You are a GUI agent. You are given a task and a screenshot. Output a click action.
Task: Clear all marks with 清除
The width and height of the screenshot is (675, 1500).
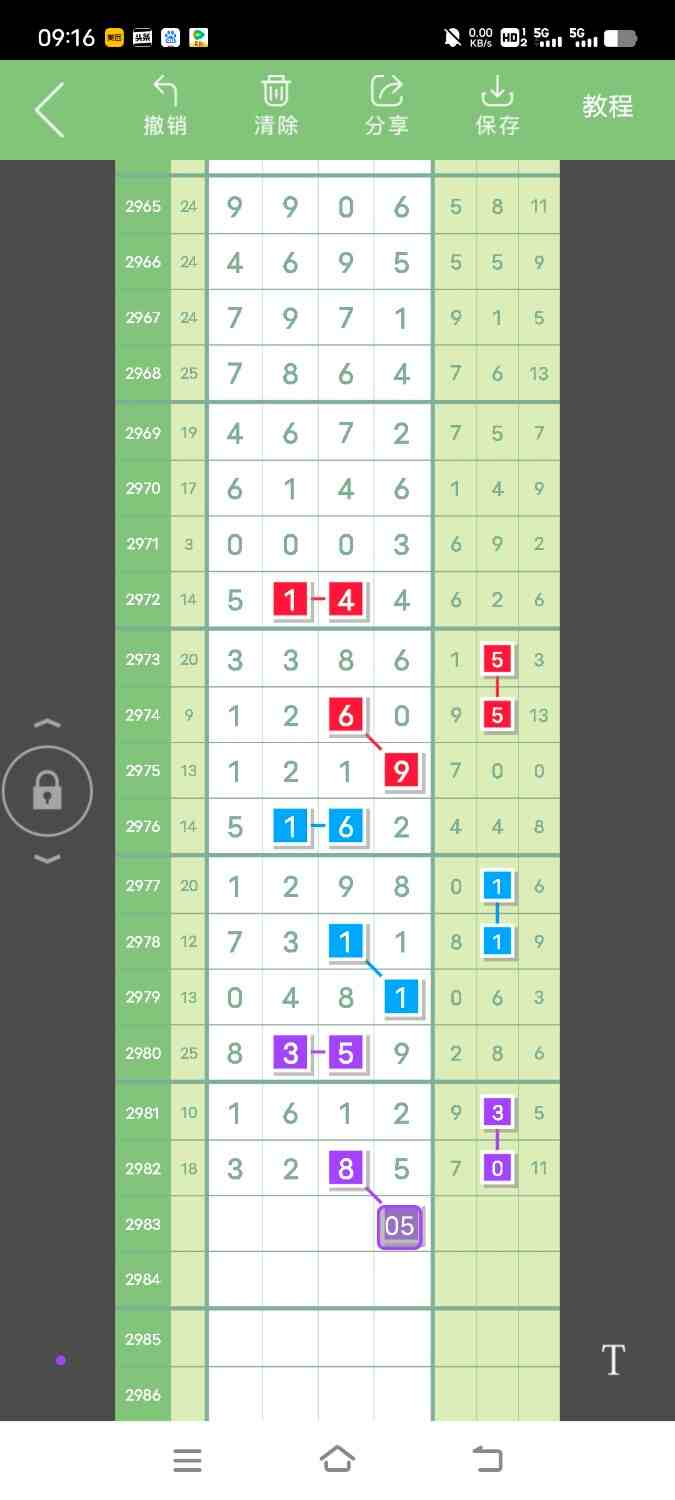pyautogui.click(x=275, y=106)
